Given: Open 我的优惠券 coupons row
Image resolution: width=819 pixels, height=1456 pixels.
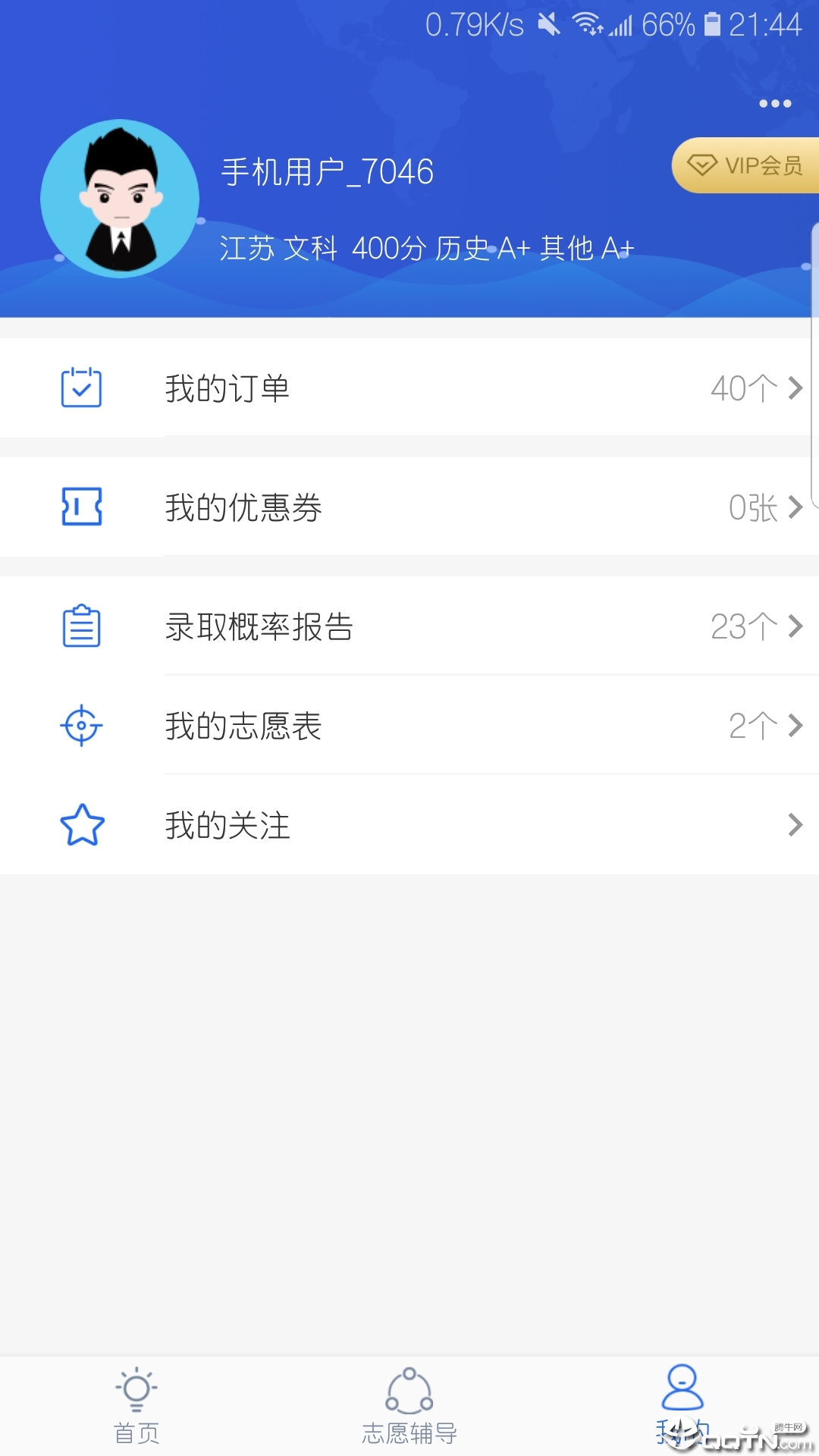Looking at the screenshot, I should pyautogui.click(x=409, y=507).
